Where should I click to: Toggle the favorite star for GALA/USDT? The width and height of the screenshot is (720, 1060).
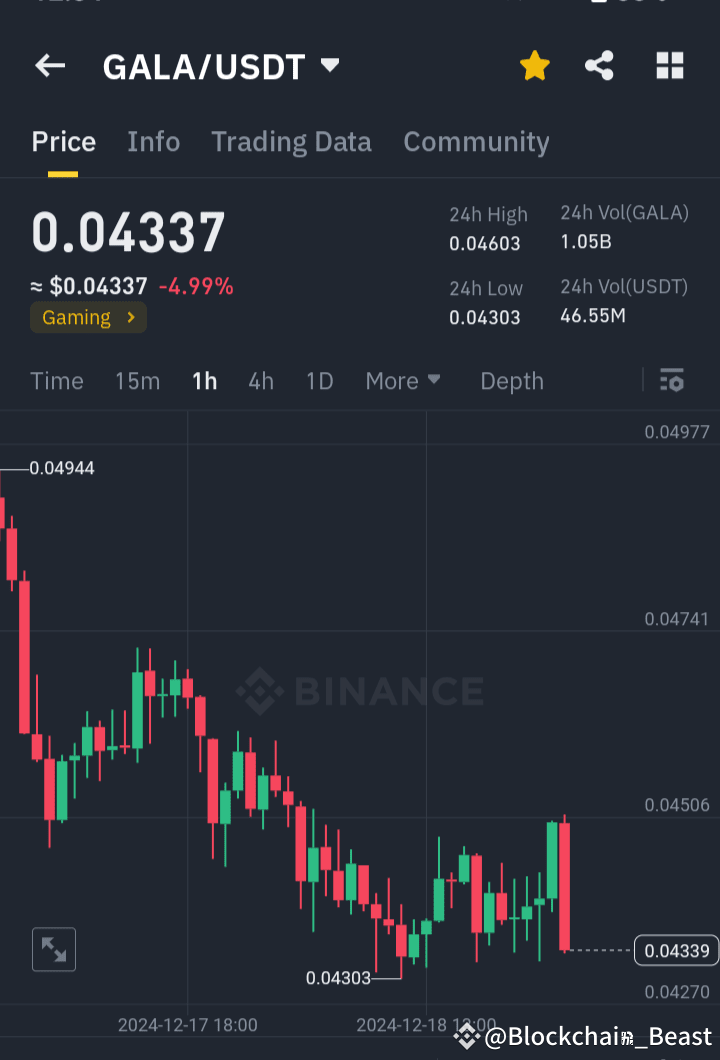[534, 65]
